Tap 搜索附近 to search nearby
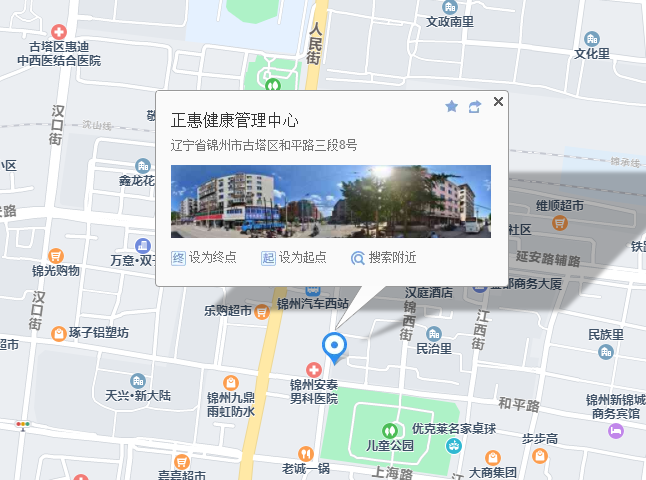Image resolution: width=646 pixels, height=480 pixels. tap(383, 257)
